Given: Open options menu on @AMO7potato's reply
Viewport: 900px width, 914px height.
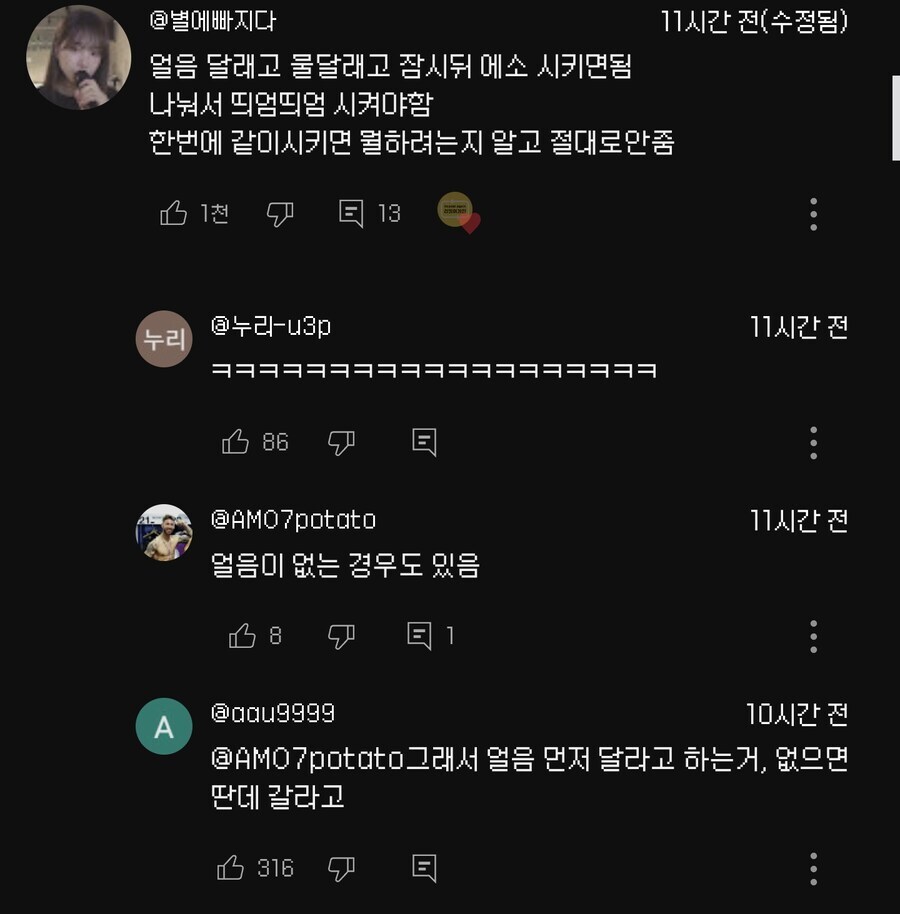Looking at the screenshot, I should click(813, 635).
